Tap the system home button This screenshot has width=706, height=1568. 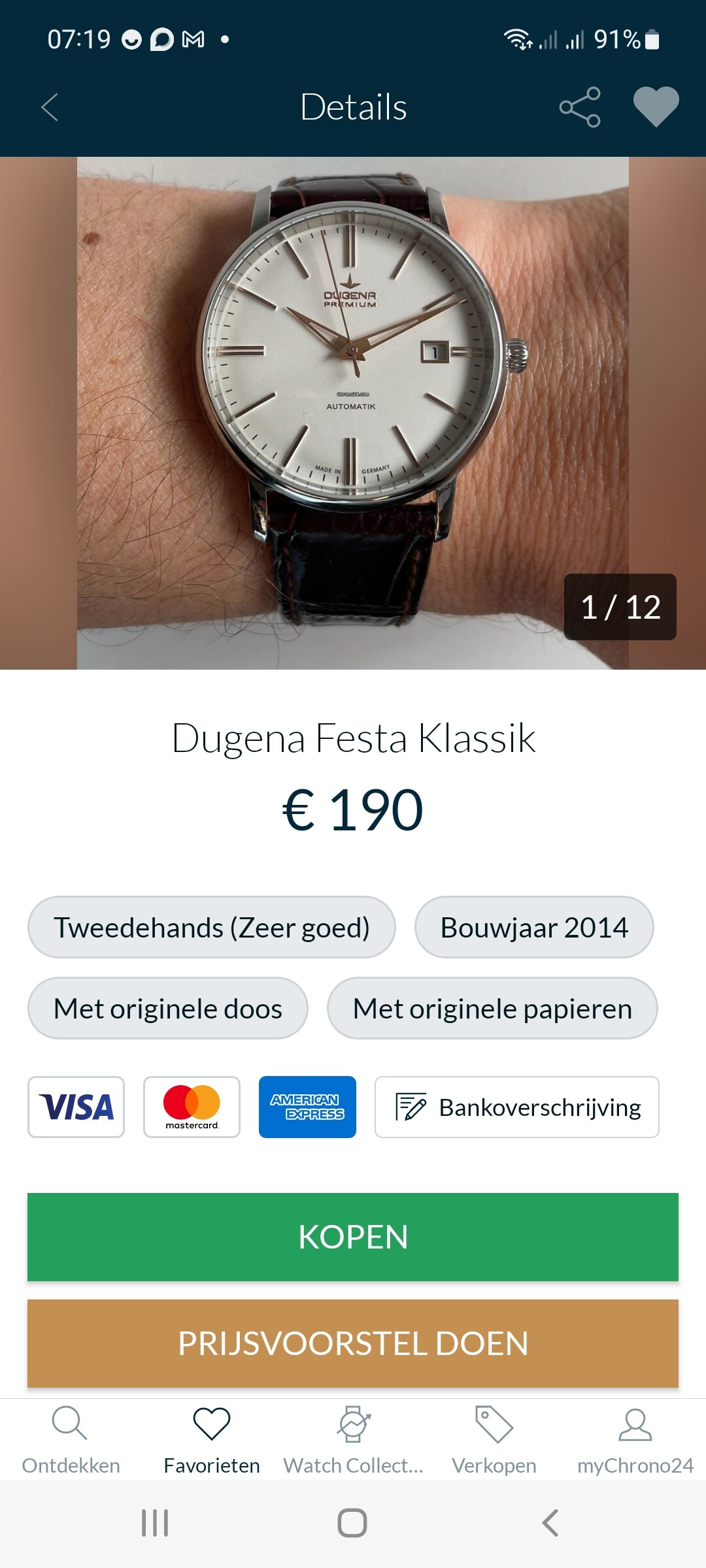pyautogui.click(x=352, y=1523)
